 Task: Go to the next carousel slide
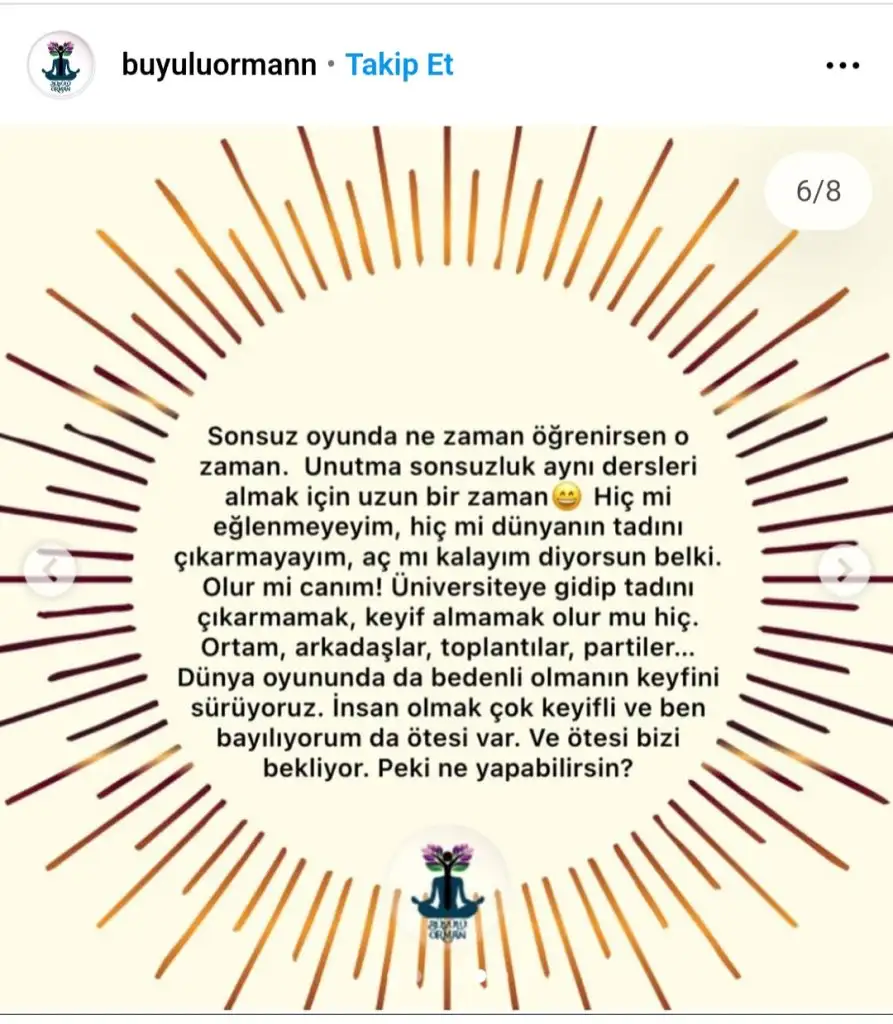[844, 570]
